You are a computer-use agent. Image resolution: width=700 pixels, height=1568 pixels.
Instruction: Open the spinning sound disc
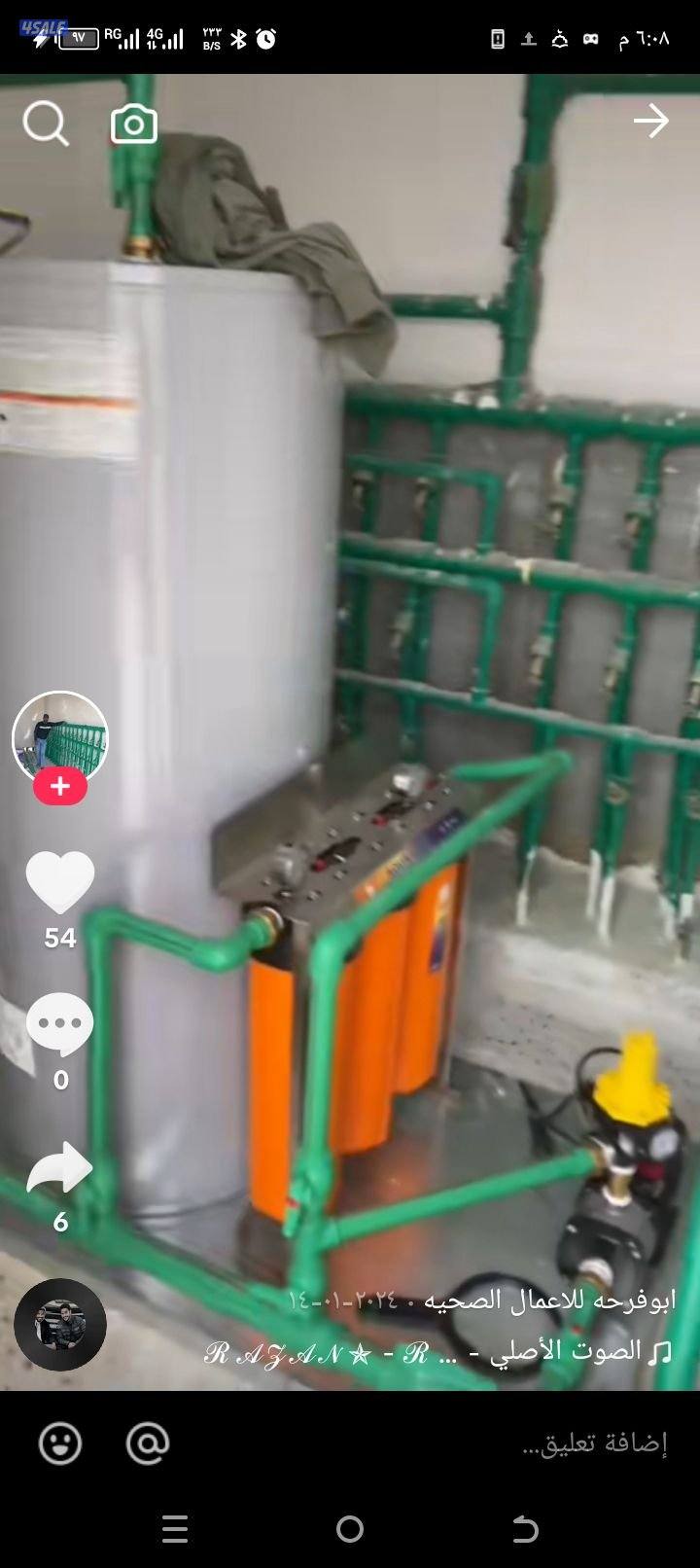pyautogui.click(x=60, y=1324)
